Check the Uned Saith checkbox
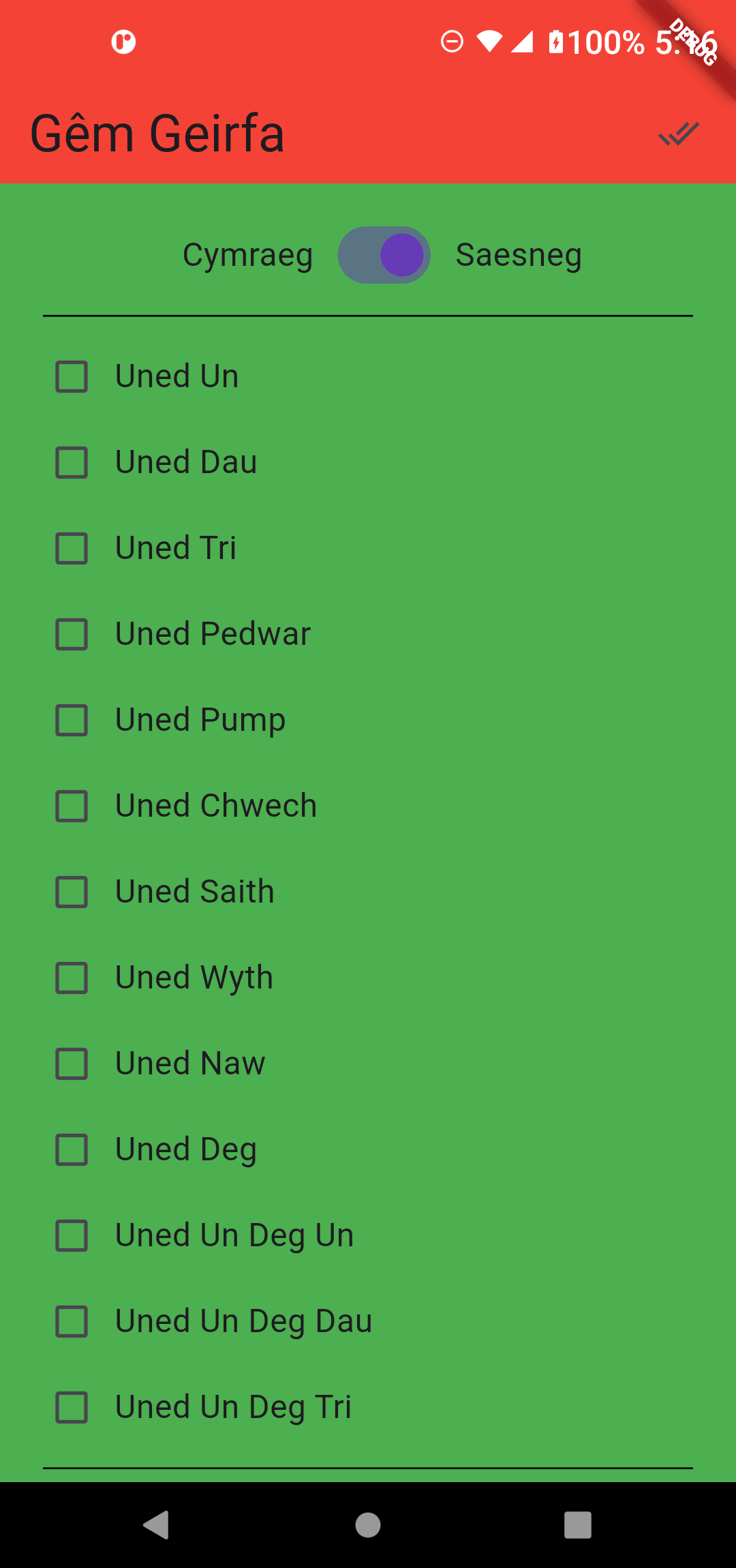 click(72, 892)
